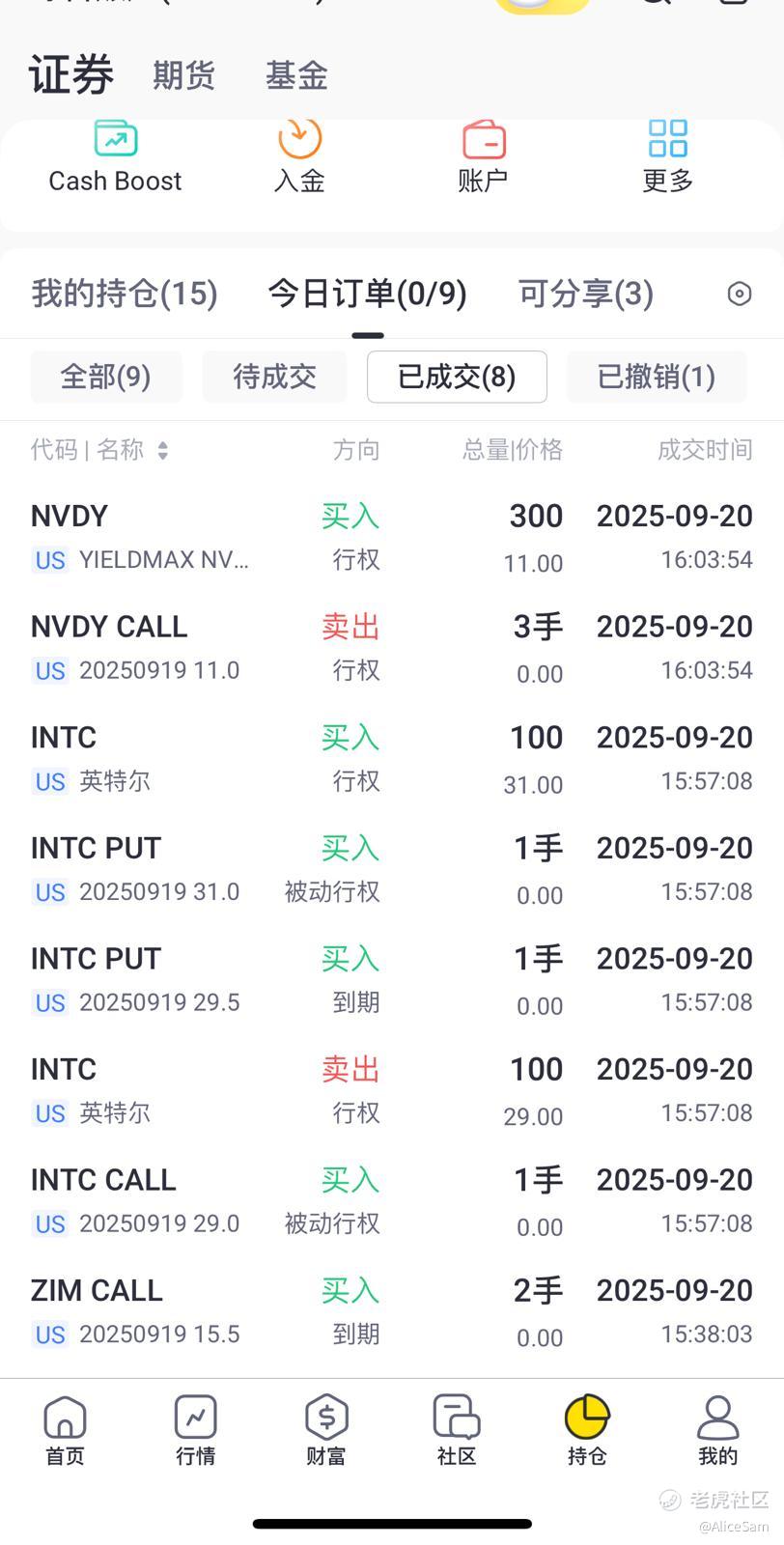This screenshot has height=1545, width=784.
Task: Open the NVDY YIELDMAX buy order
Action: [392, 538]
